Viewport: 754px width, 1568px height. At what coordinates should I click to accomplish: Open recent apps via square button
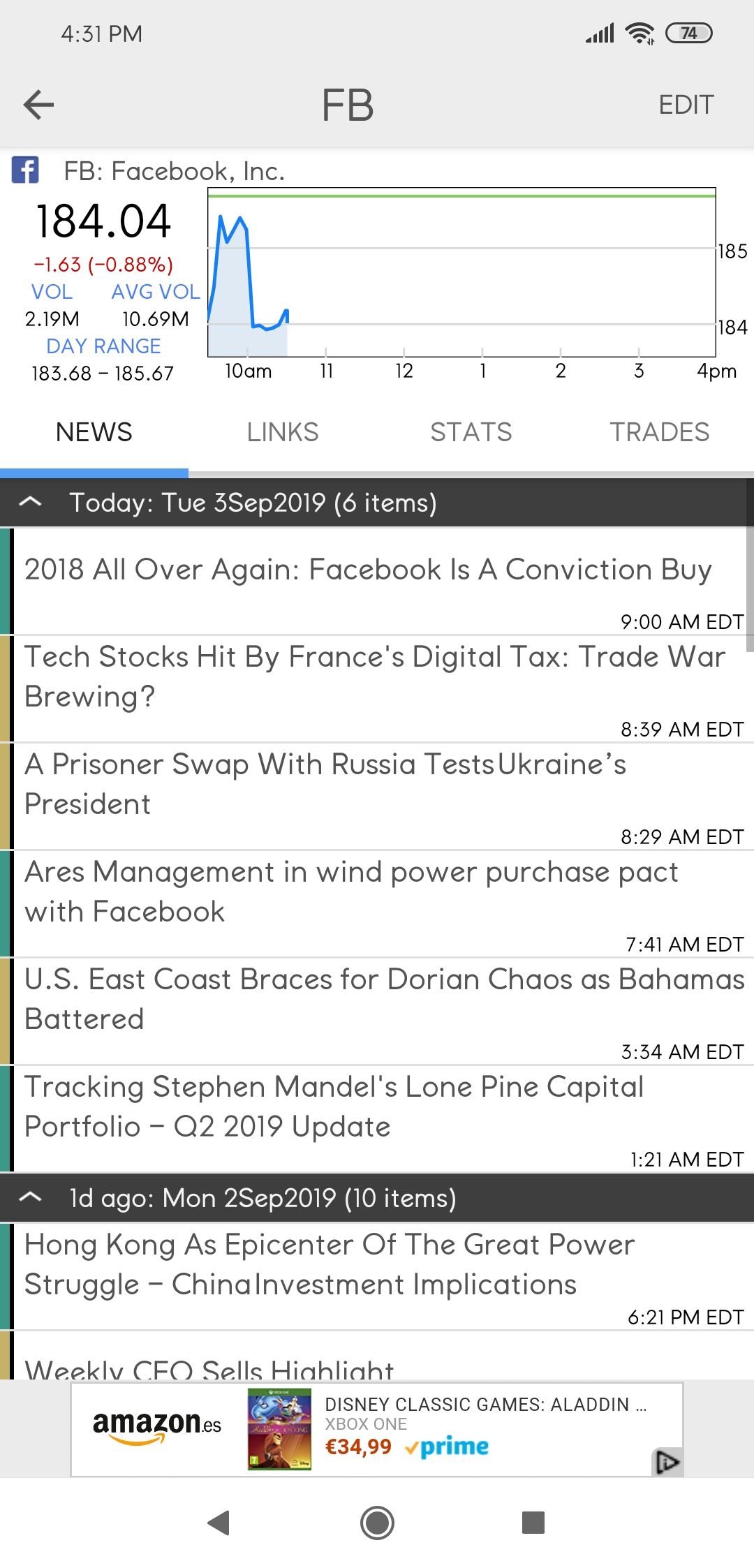coord(533,1522)
